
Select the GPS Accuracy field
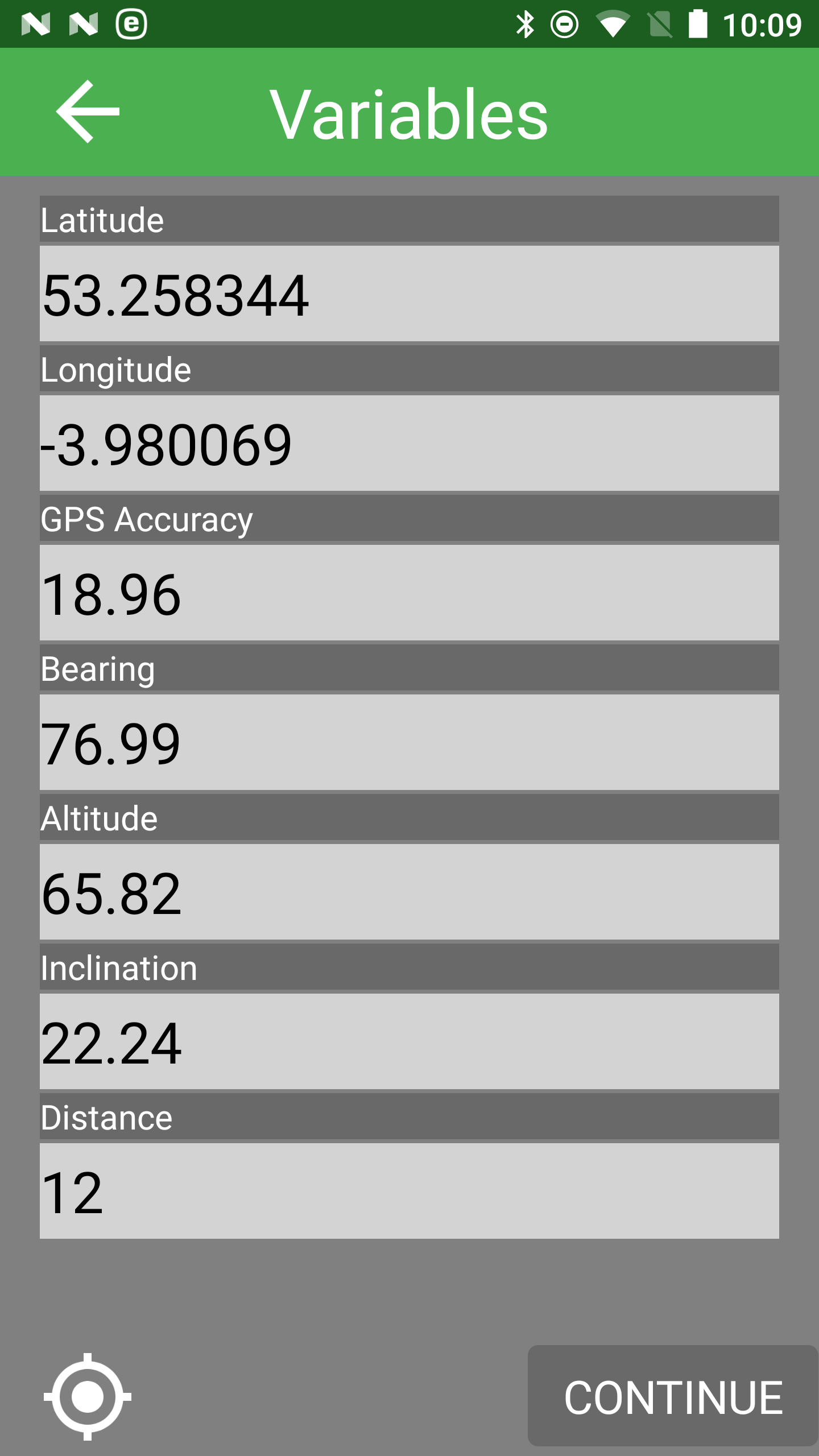409,593
